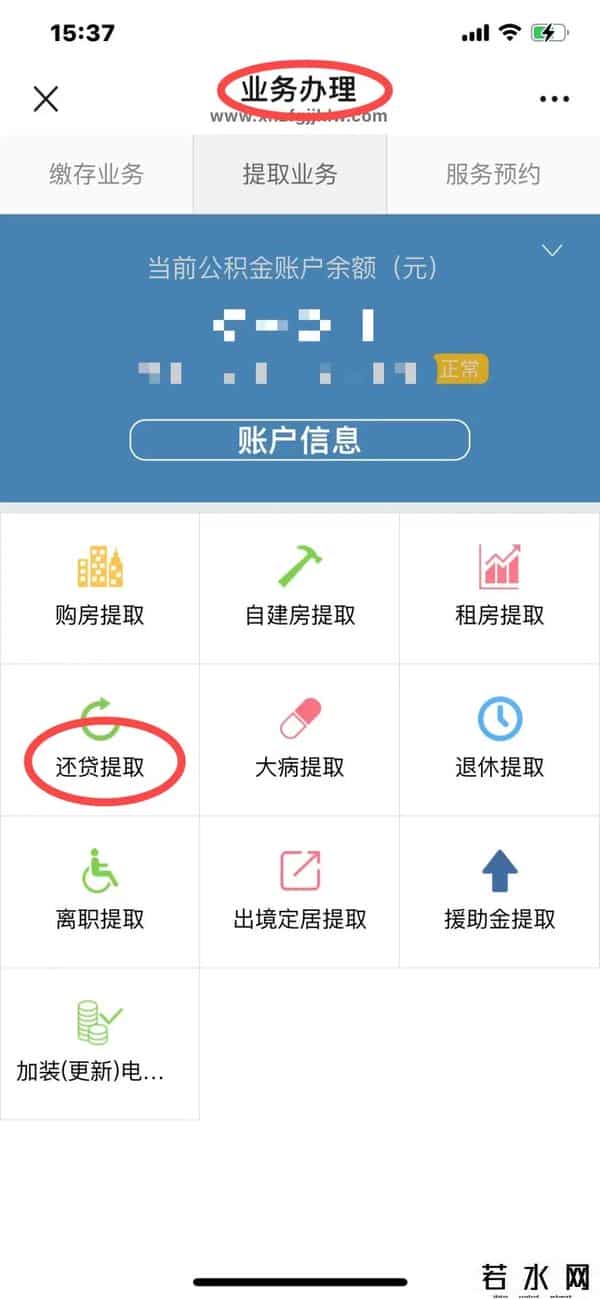Open 离职提取 service
This screenshot has width=600, height=1299.
point(100,891)
